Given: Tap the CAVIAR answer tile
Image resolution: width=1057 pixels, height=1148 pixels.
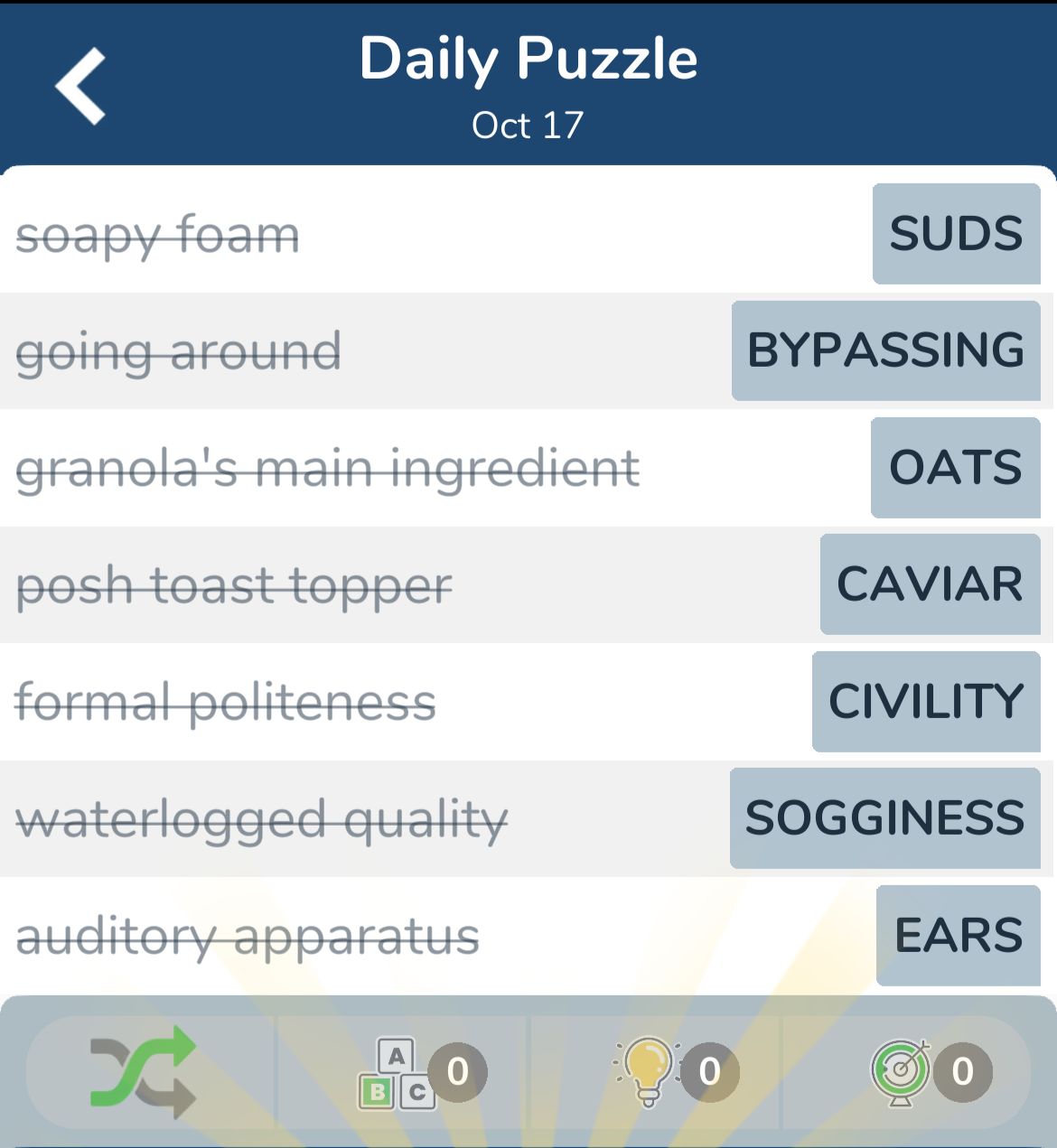Looking at the screenshot, I should [x=930, y=584].
